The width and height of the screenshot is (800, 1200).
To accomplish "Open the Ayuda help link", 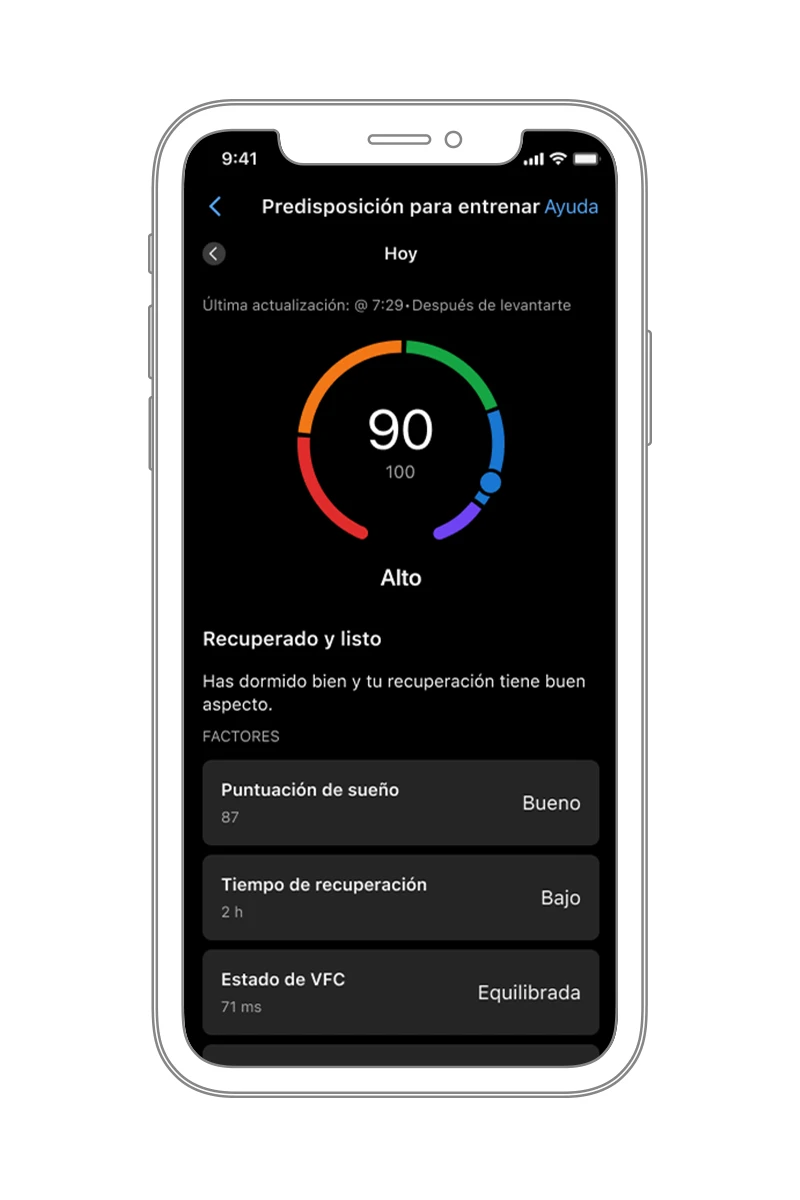I will tap(571, 207).
